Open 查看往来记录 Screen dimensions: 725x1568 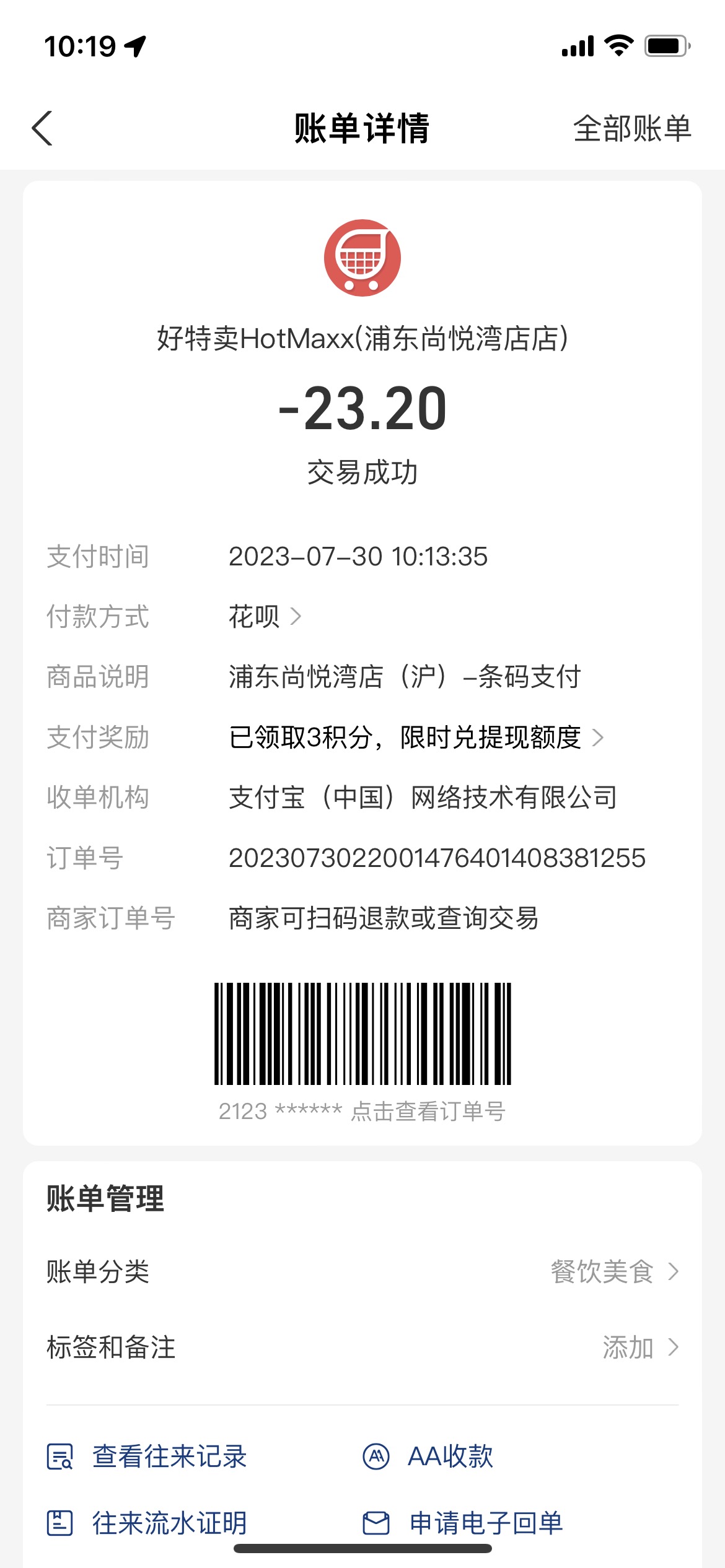tap(147, 1457)
